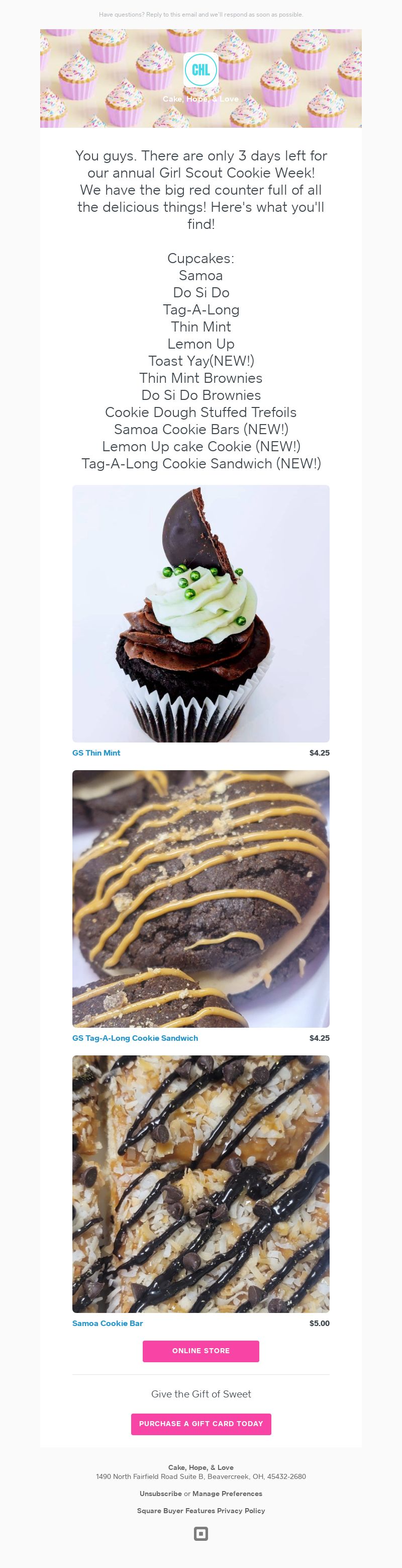Tap Purchase a Gift Card Today
This screenshot has width=402, height=1568.
pos(200,1424)
